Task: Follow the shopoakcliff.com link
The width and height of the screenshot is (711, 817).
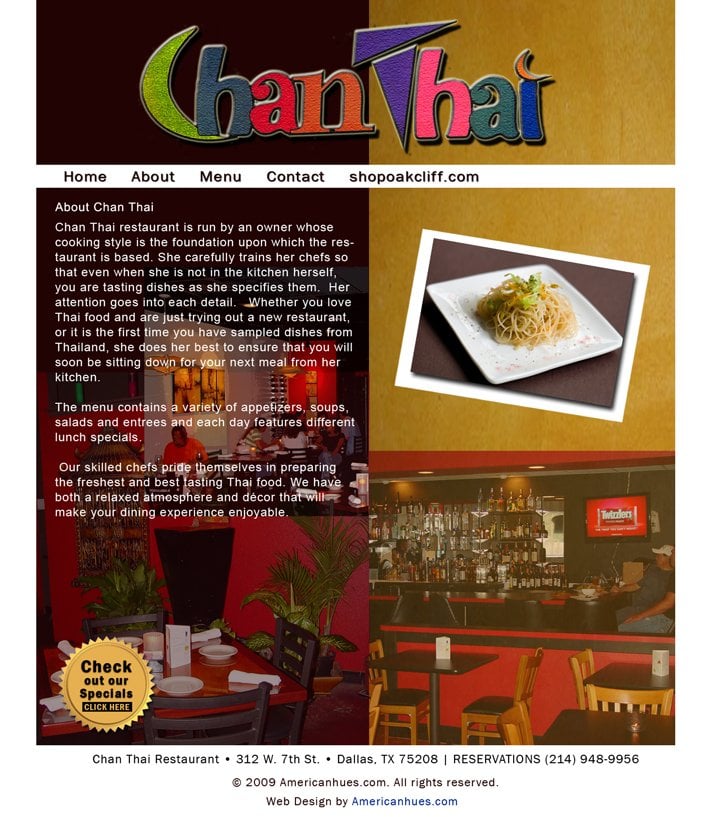Action: pos(414,177)
